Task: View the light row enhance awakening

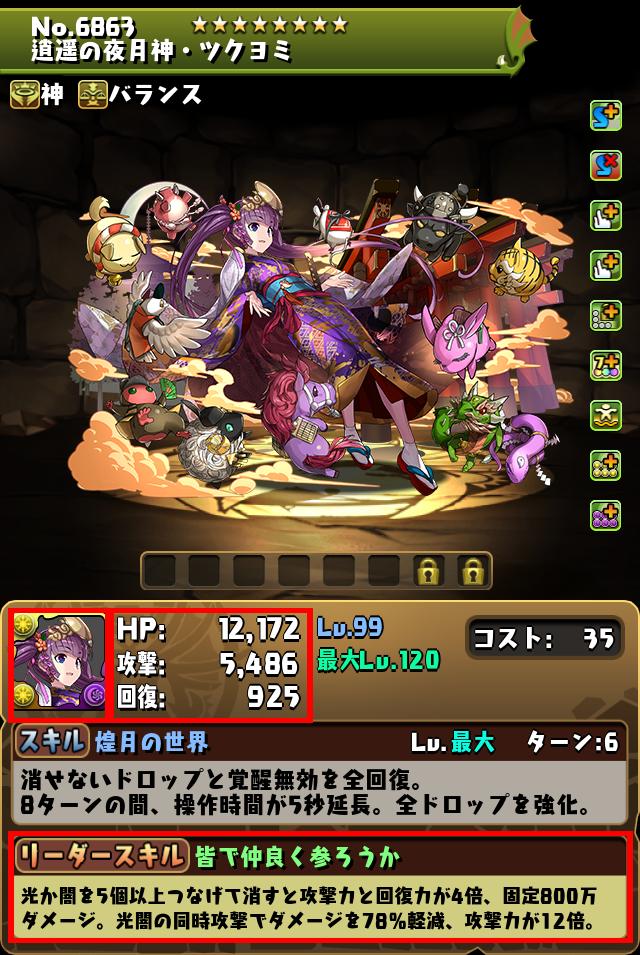Action: (605, 465)
